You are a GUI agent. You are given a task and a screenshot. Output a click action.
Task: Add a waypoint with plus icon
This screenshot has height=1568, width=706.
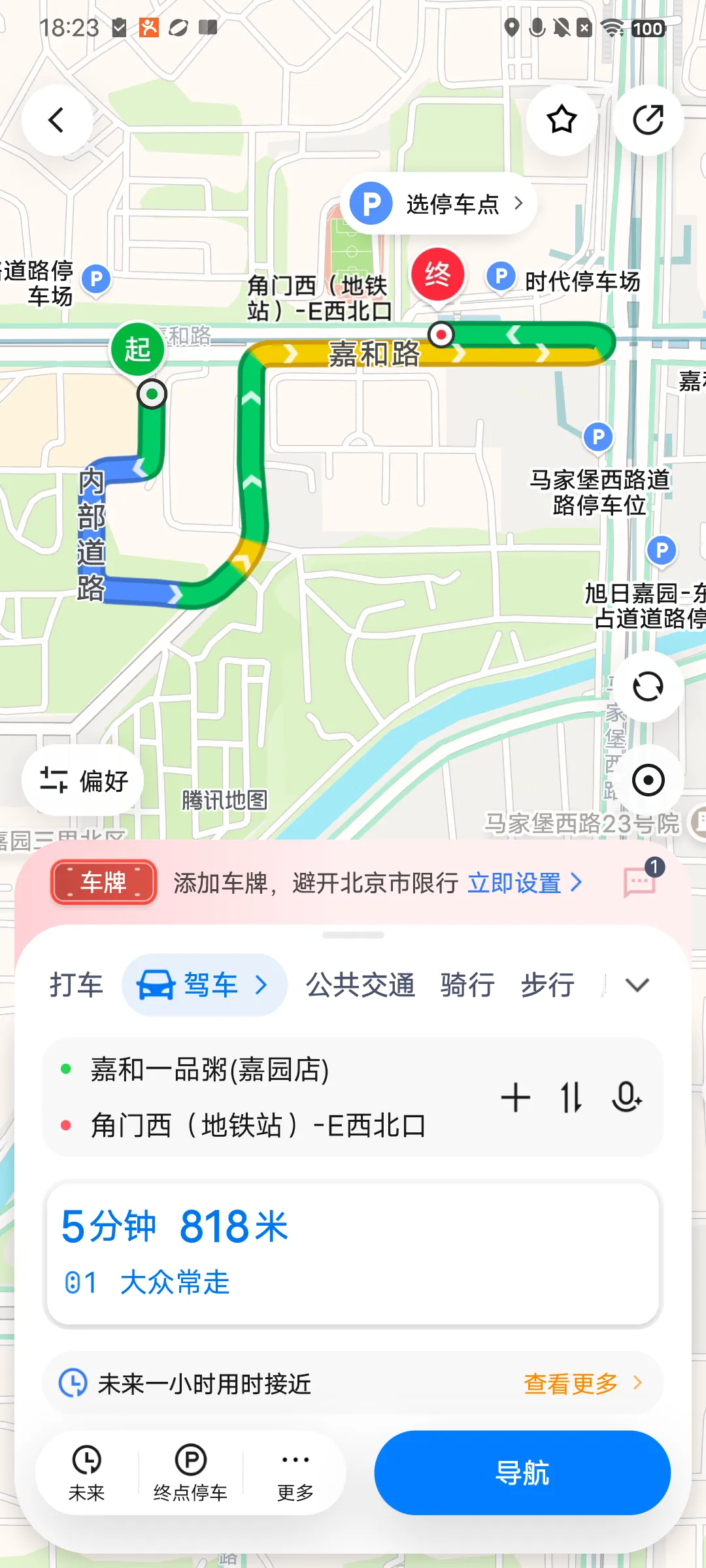point(515,1098)
